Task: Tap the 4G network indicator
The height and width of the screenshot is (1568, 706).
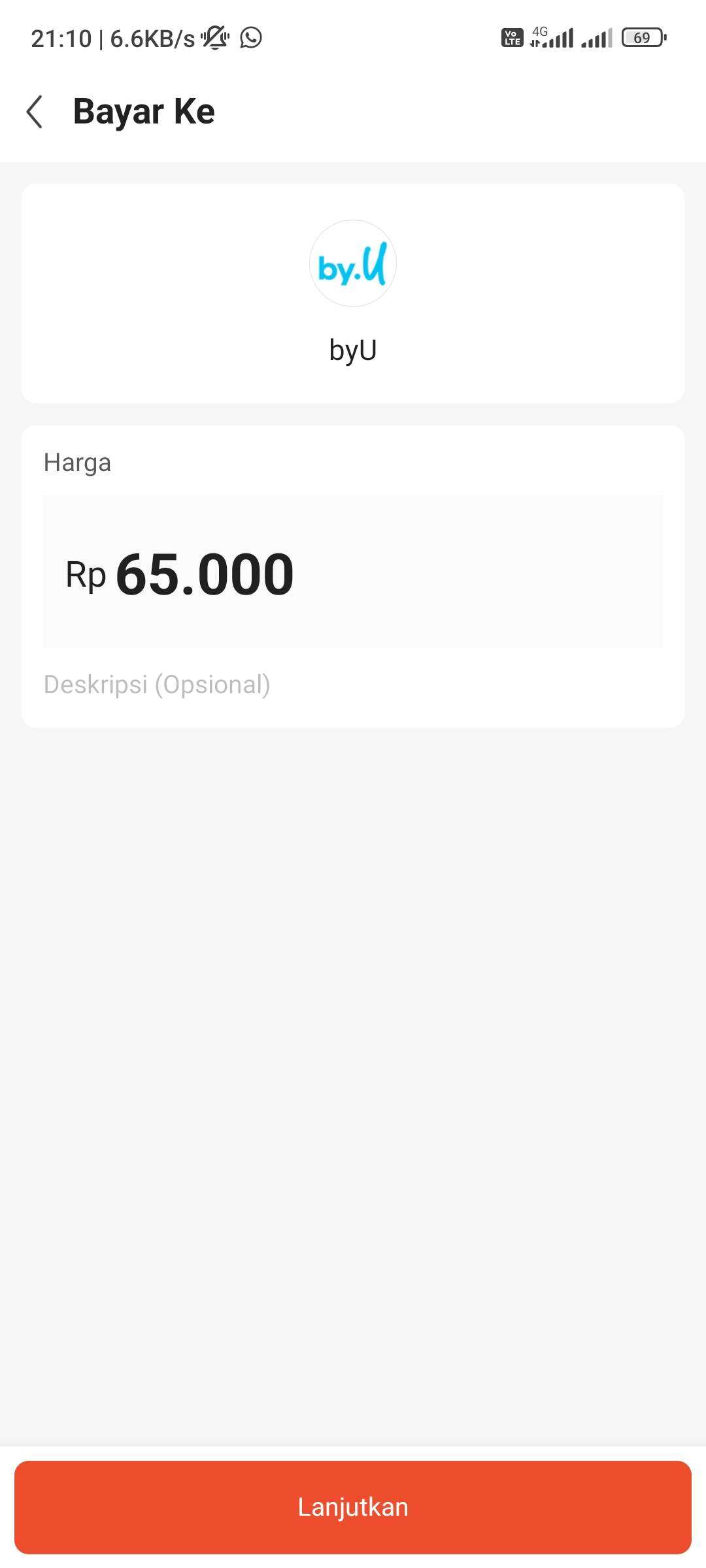Action: pyautogui.click(x=540, y=33)
